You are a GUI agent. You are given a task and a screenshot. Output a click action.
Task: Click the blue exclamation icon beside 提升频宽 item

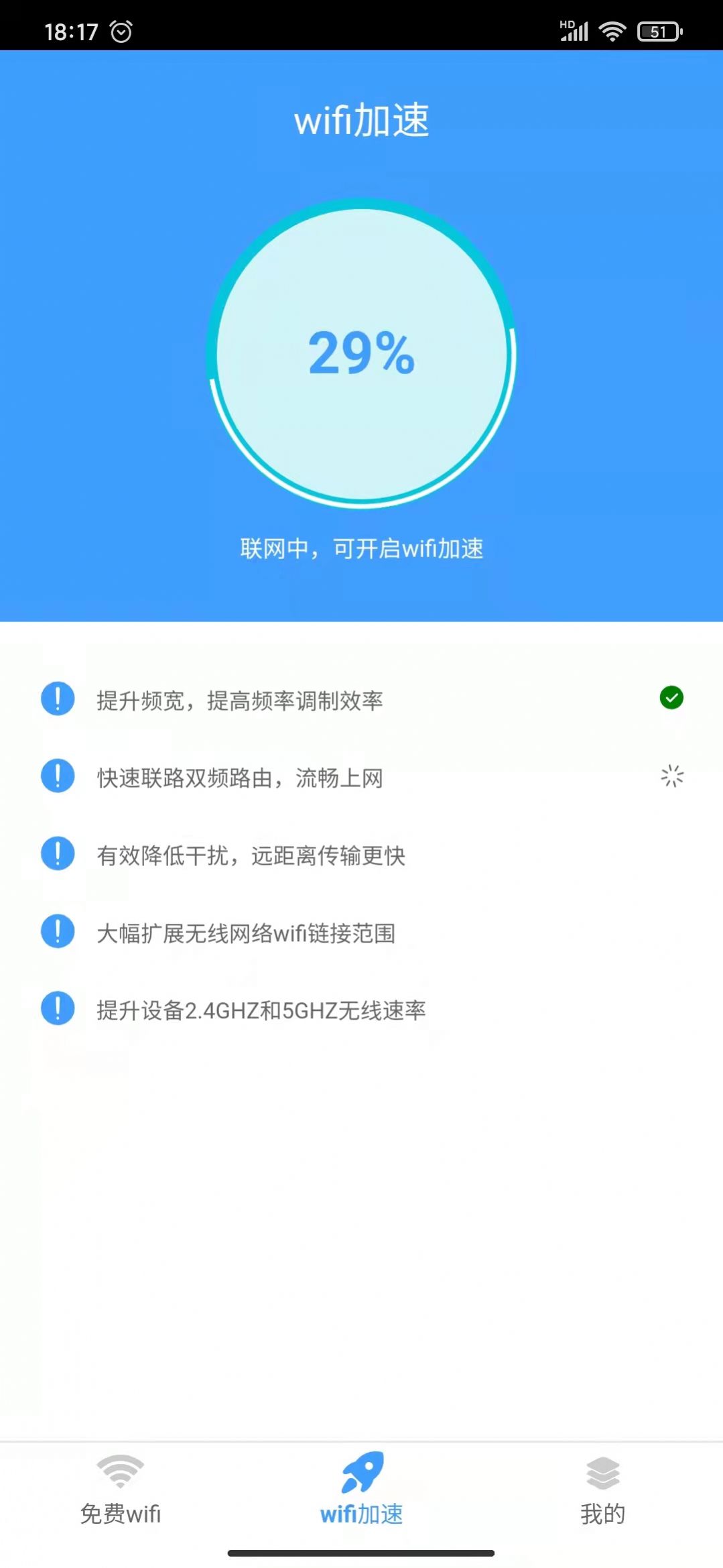click(x=58, y=699)
